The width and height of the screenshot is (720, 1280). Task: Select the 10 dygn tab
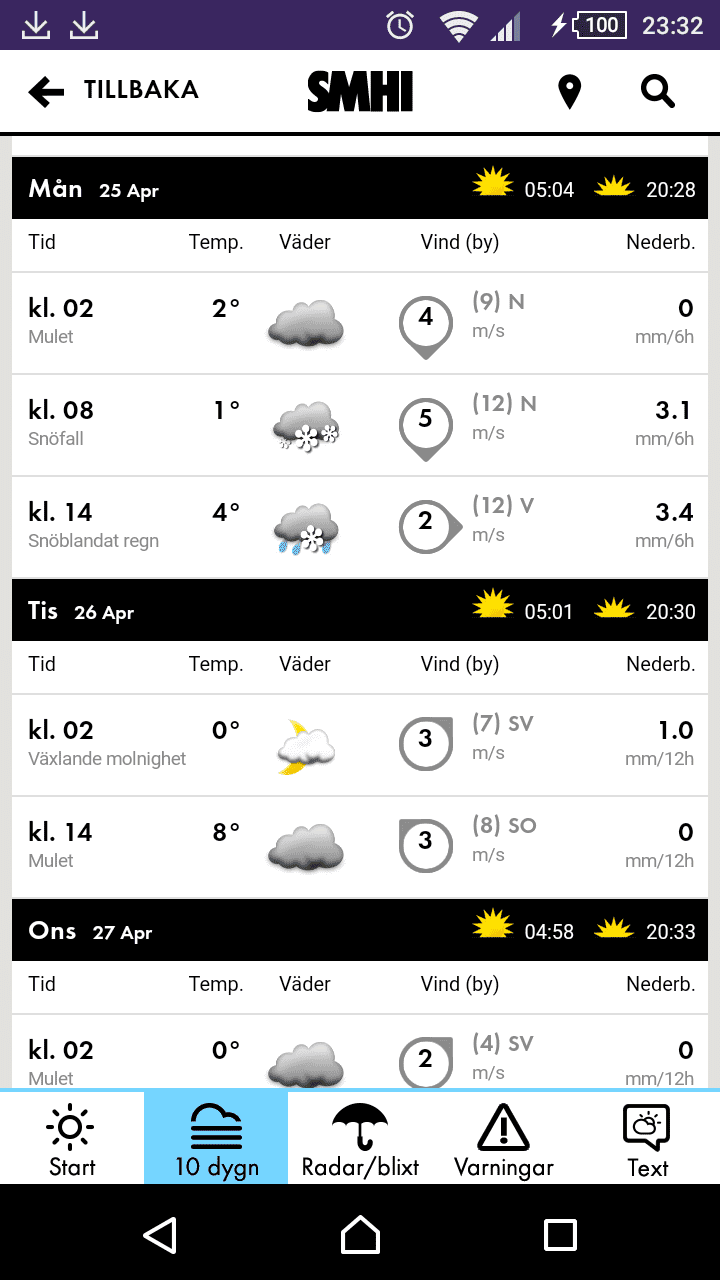216,1138
